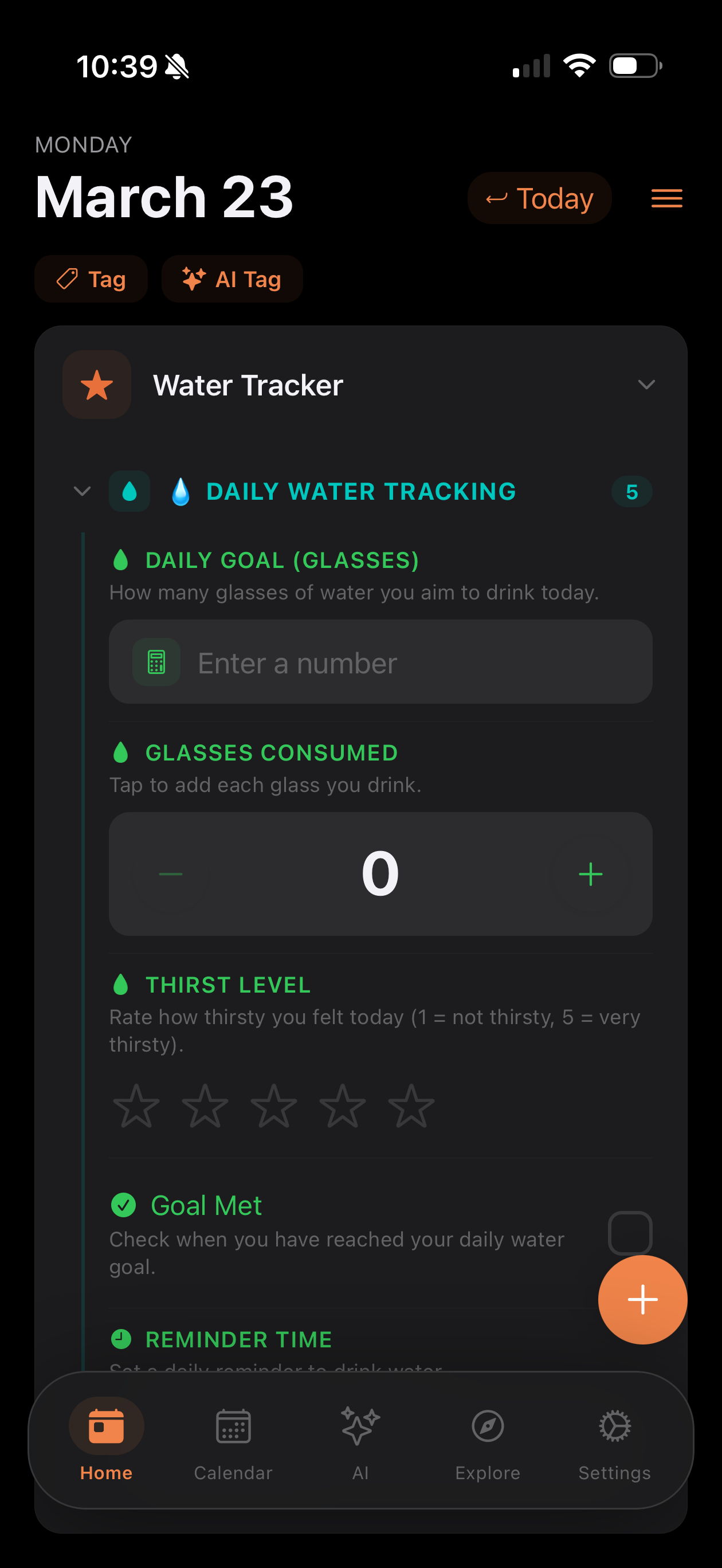Tap the orange floating add button
The height and width of the screenshot is (1568, 722).
(x=643, y=1299)
